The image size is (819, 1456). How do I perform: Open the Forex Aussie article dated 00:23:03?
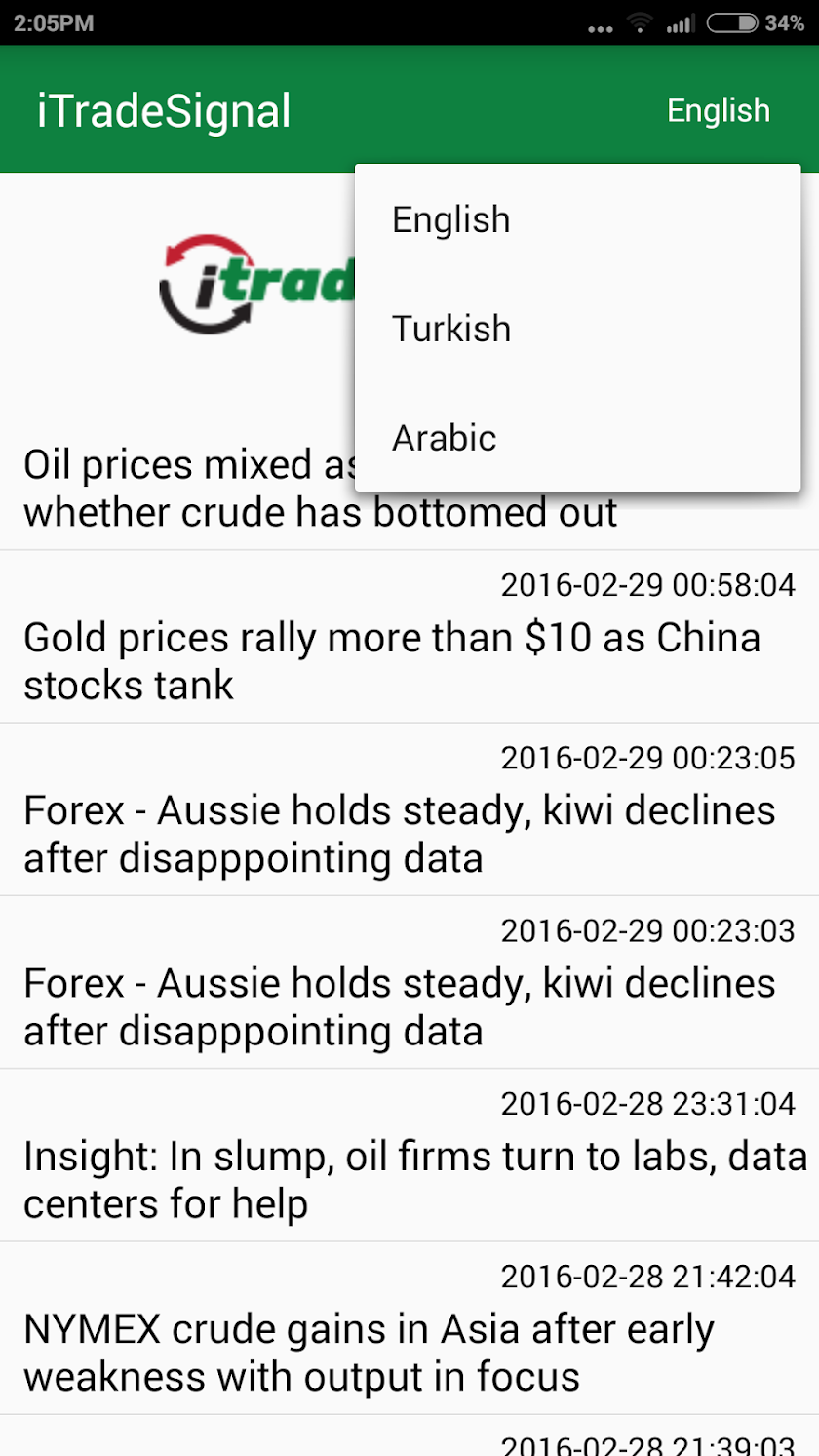coord(399,1006)
